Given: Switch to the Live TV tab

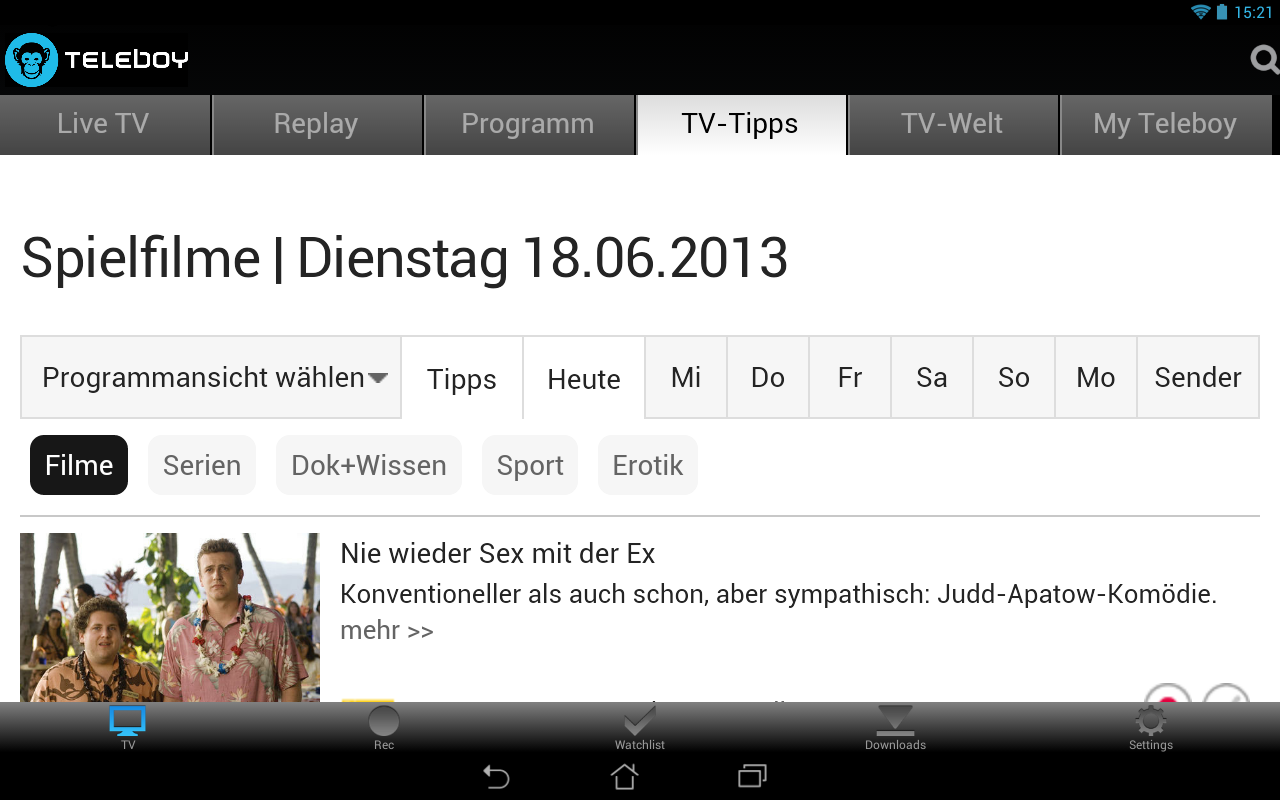Looking at the screenshot, I should pyautogui.click(x=103, y=124).
